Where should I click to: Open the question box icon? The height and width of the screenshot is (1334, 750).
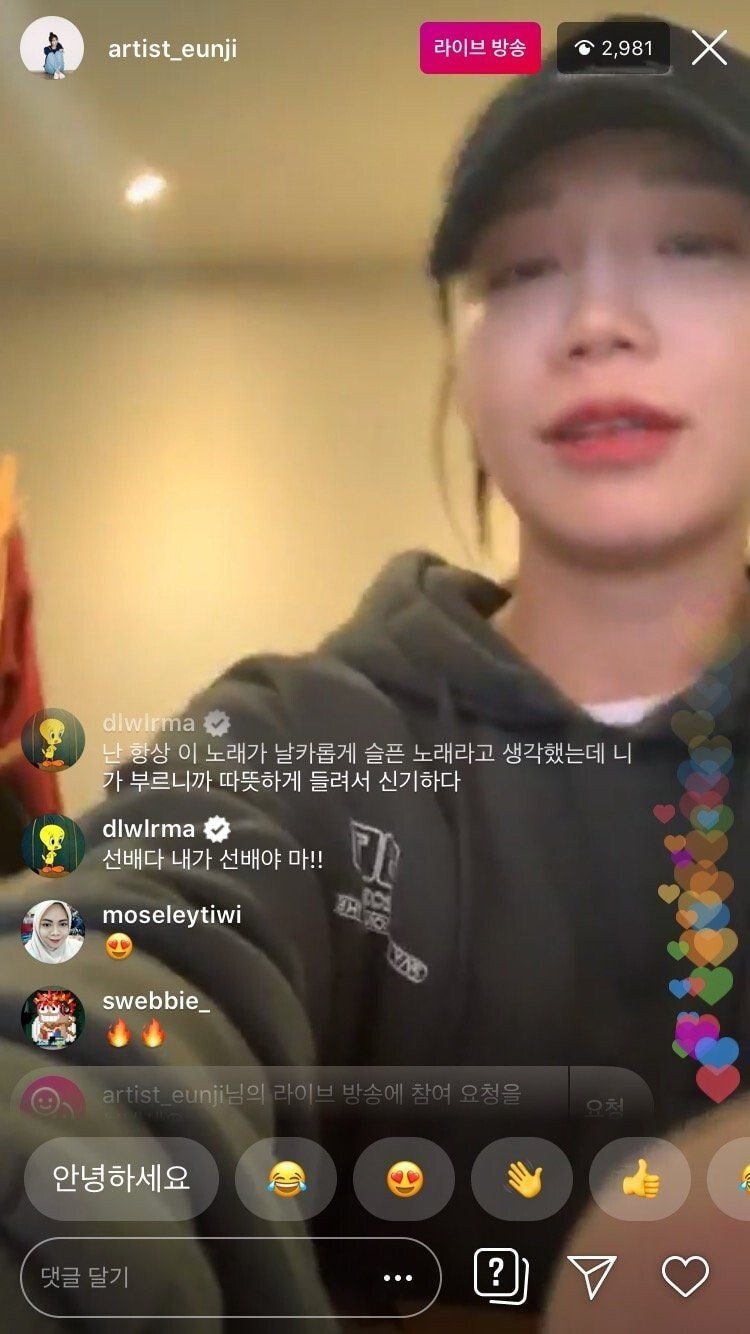tap(499, 1275)
